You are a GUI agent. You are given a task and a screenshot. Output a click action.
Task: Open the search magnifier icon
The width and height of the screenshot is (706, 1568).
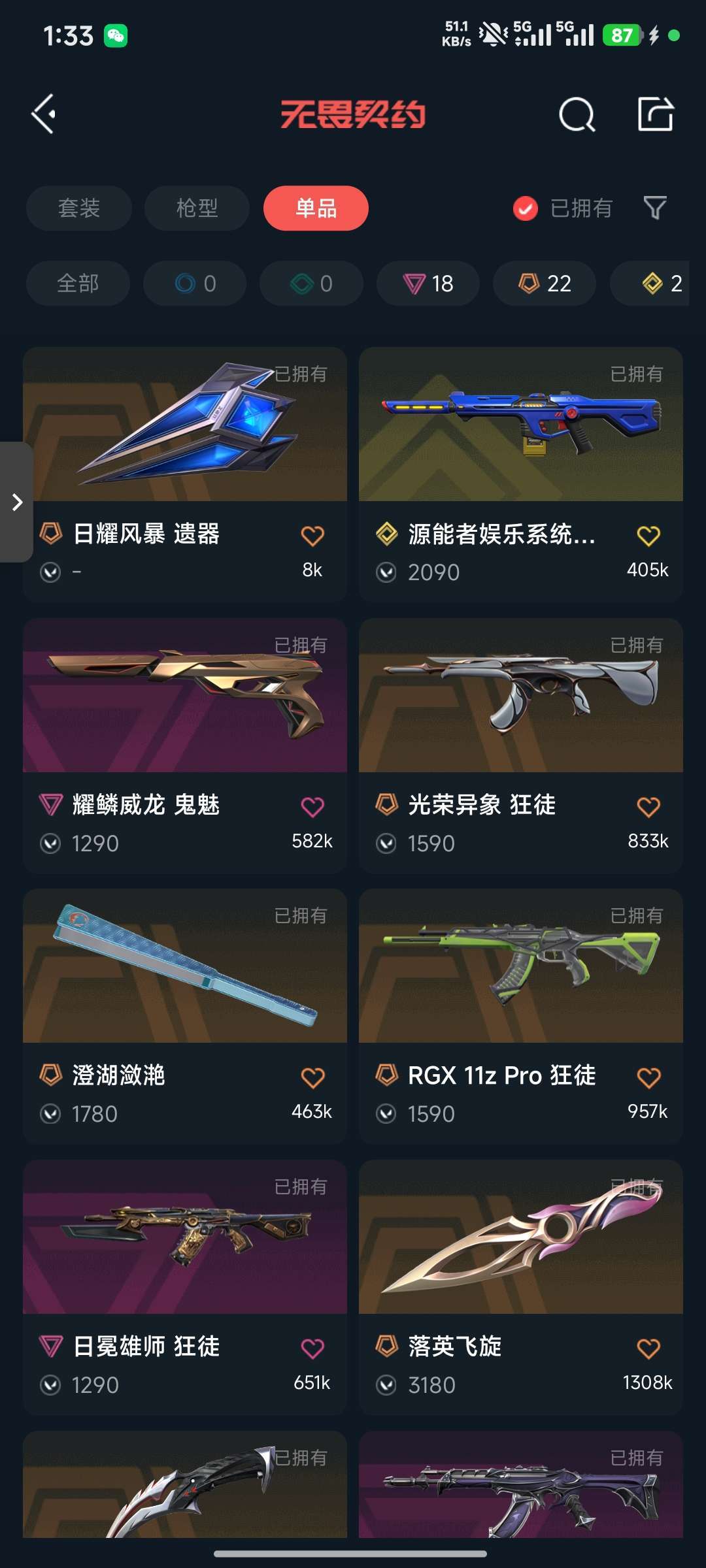tap(577, 116)
